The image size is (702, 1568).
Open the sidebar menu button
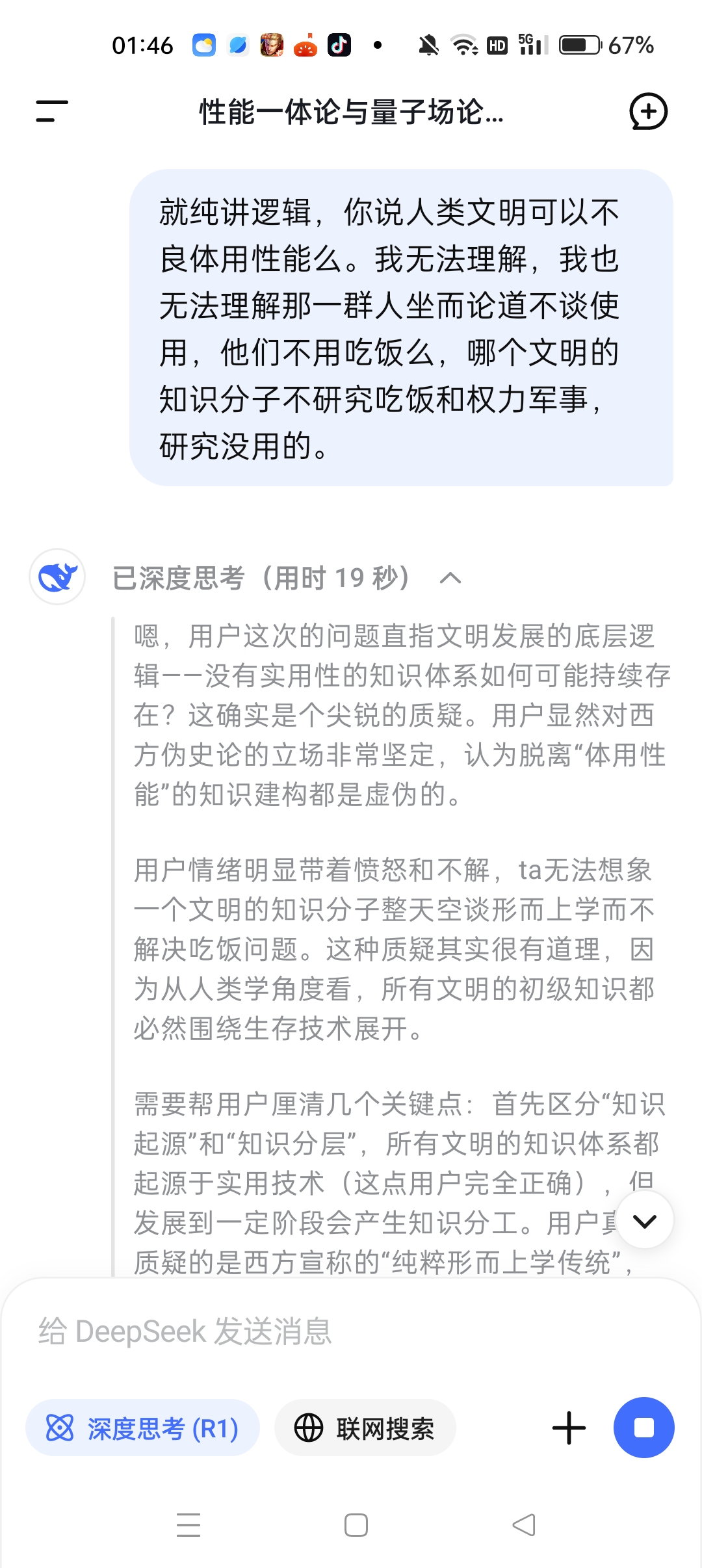pos(52,111)
